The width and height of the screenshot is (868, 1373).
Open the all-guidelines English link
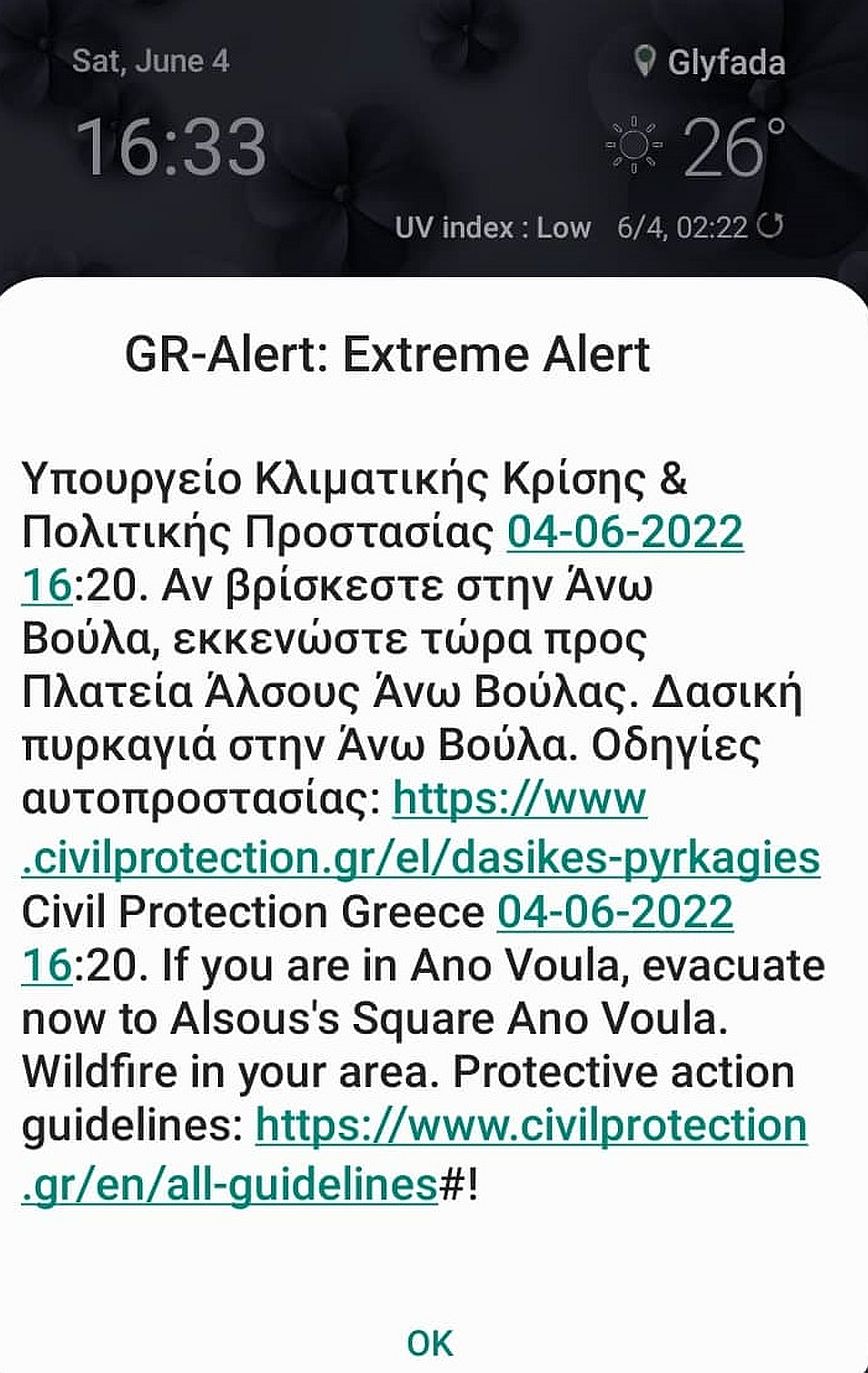pyautogui.click(x=530, y=1127)
